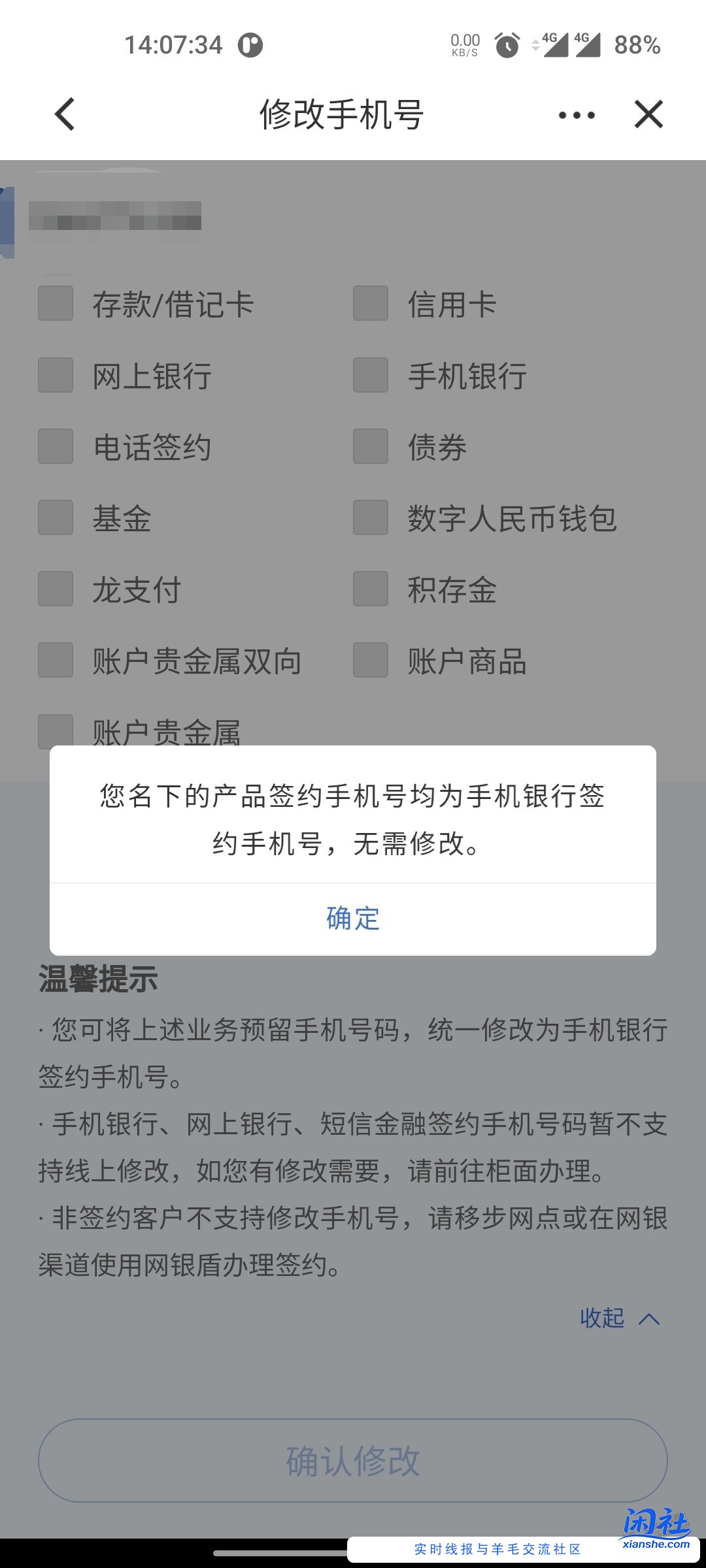Viewport: 706px width, 1568px height.
Task: Enable the 数字人民币钱包 option
Action: click(x=369, y=519)
